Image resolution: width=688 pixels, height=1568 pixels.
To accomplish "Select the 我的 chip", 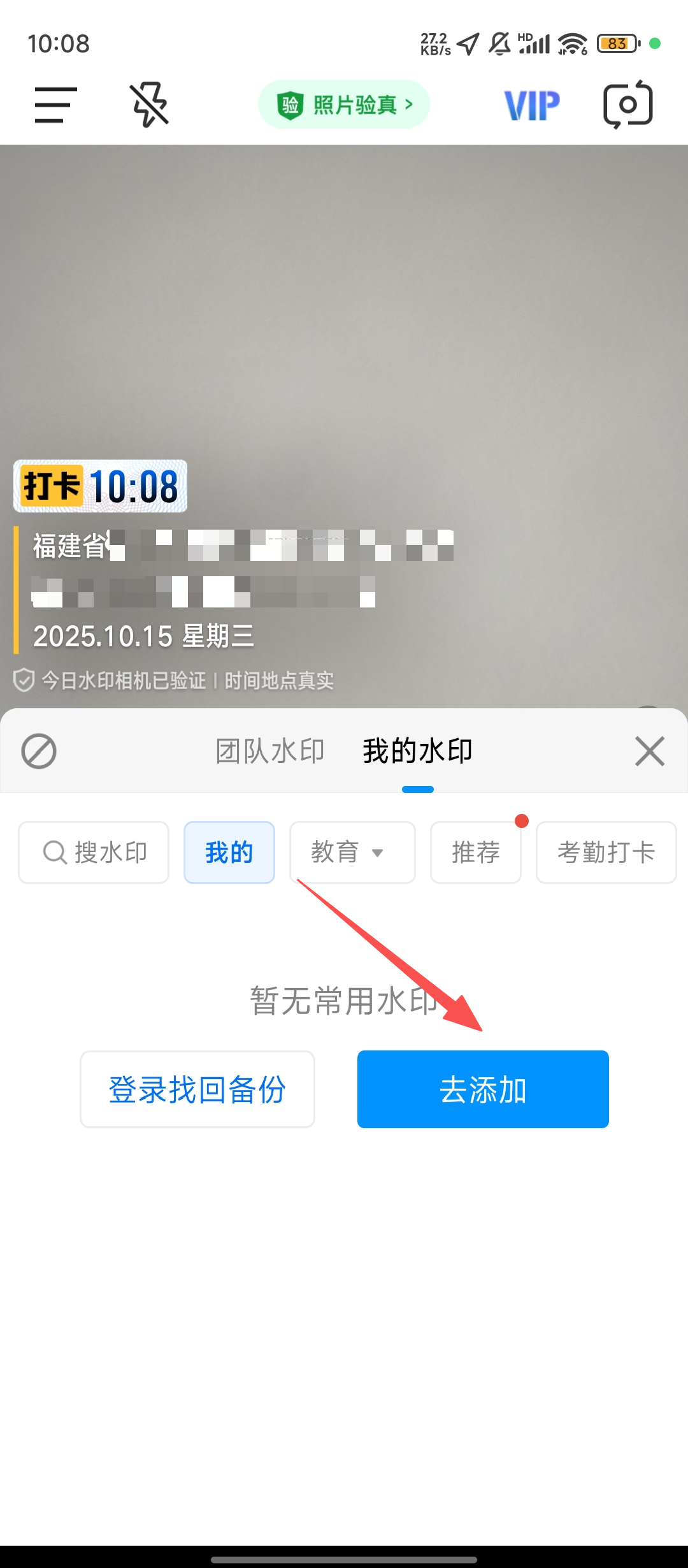I will (229, 852).
